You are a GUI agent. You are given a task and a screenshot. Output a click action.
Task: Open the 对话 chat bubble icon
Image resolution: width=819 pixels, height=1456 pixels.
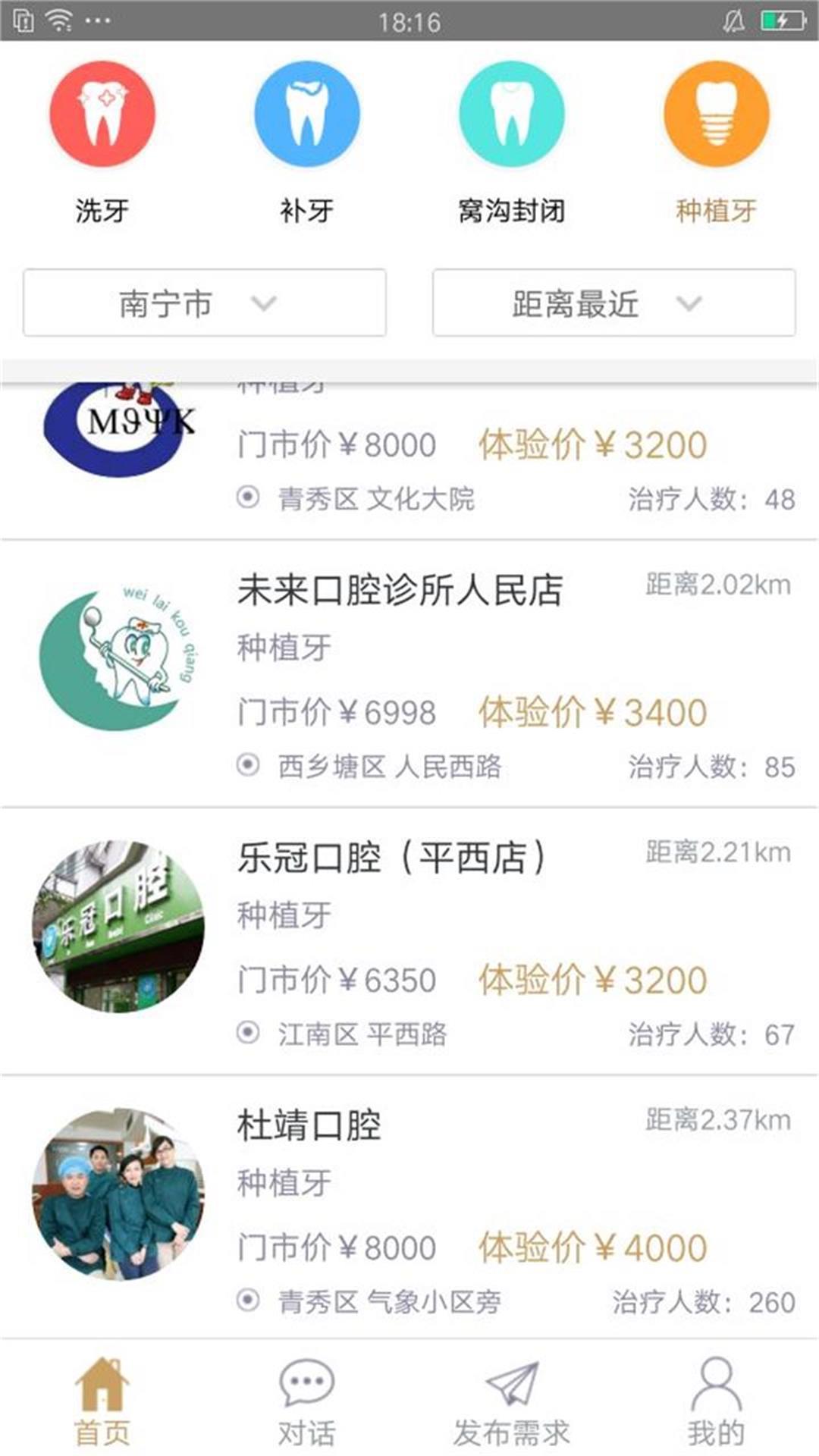[306, 1385]
